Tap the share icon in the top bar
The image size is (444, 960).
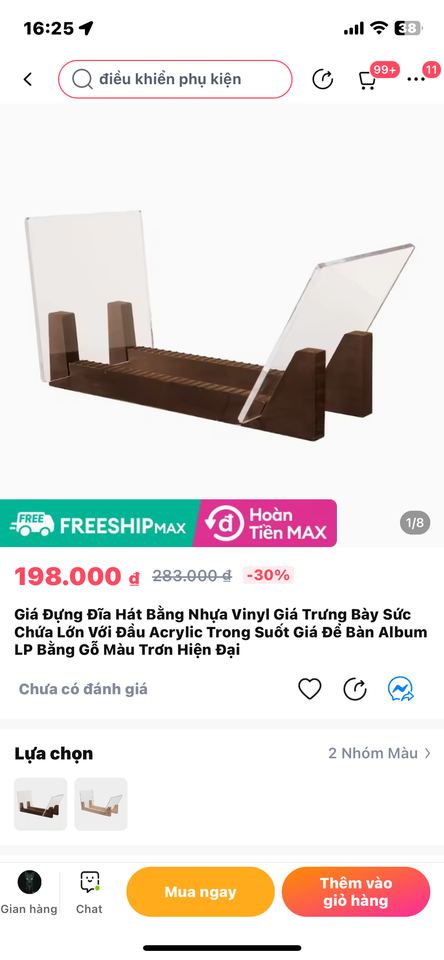pos(322,79)
